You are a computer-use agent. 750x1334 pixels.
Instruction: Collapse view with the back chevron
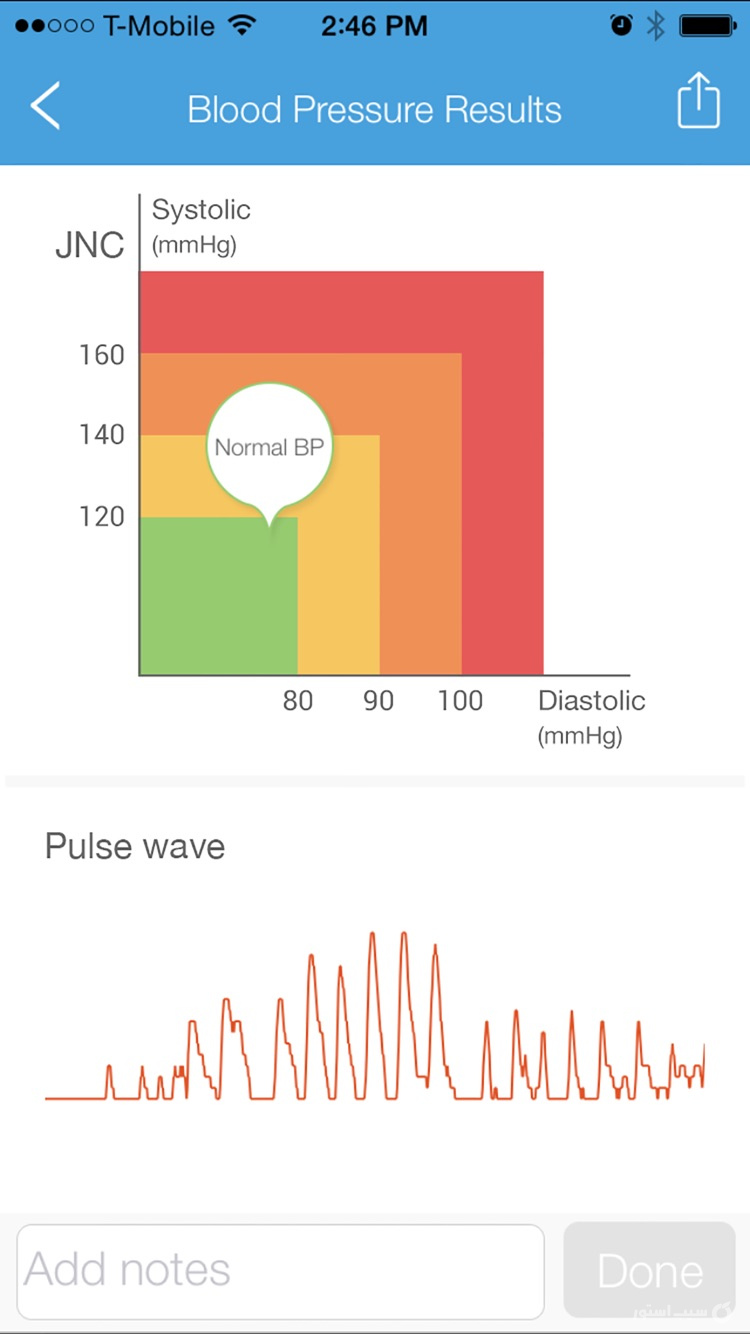pos(45,105)
